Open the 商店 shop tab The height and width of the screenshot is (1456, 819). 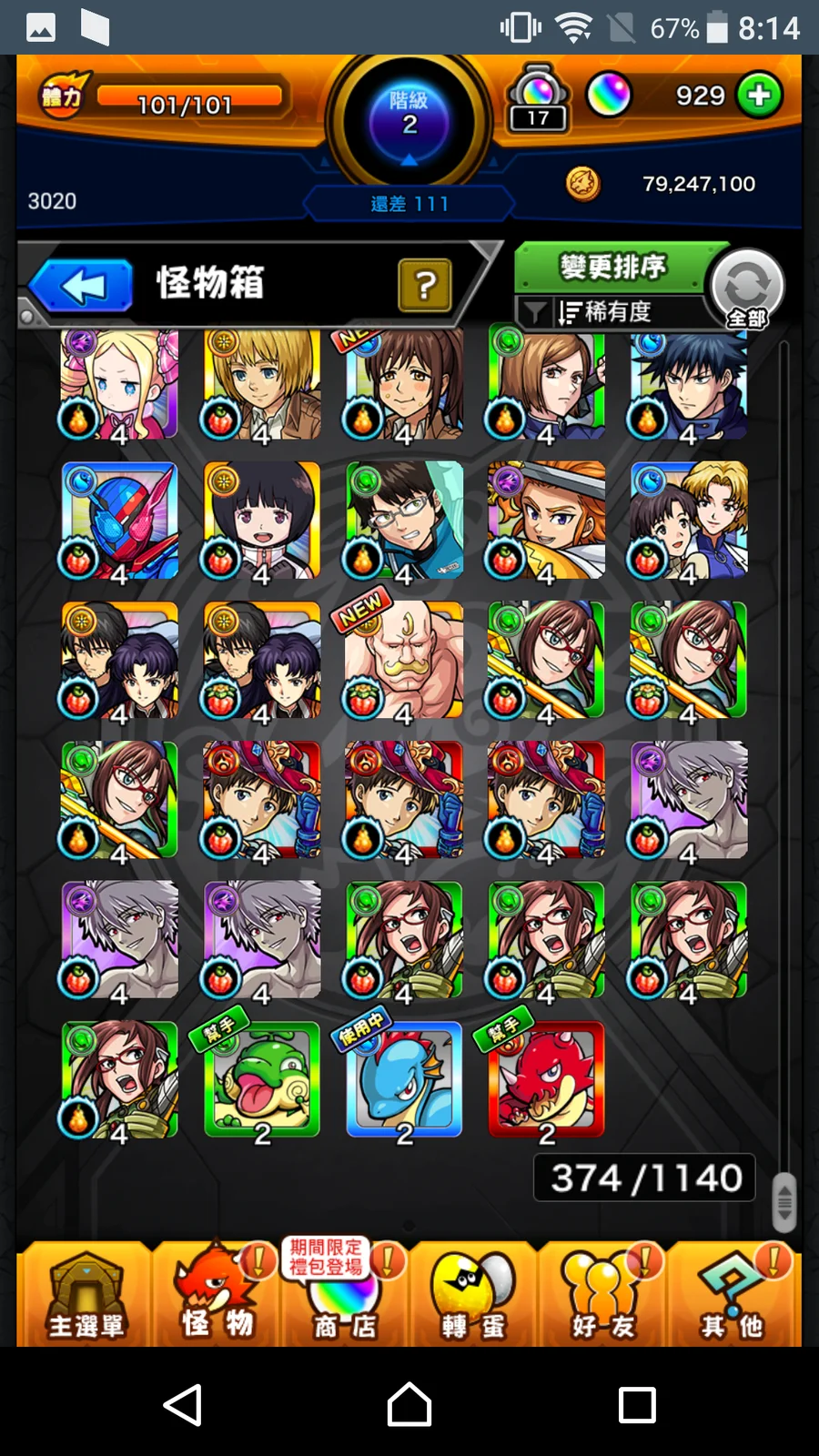344,1294
